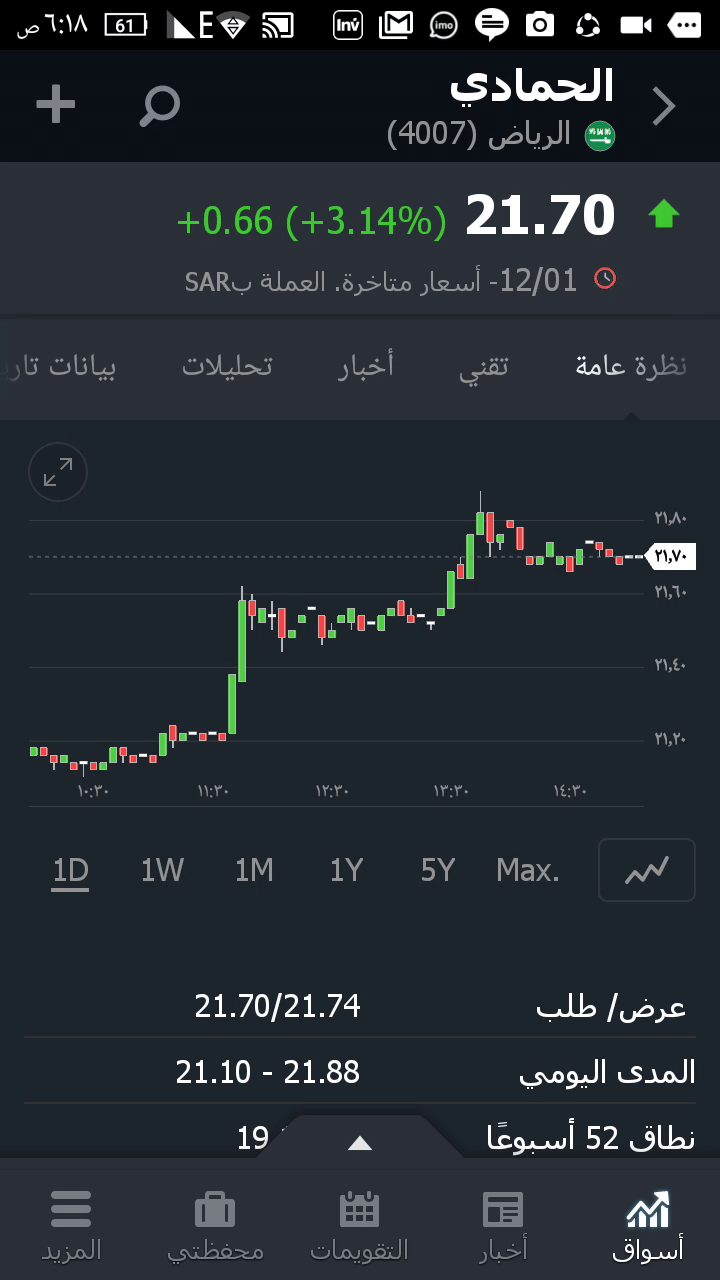Go back using the header arrow
Viewport: 720px width, 1280px height.
click(664, 107)
